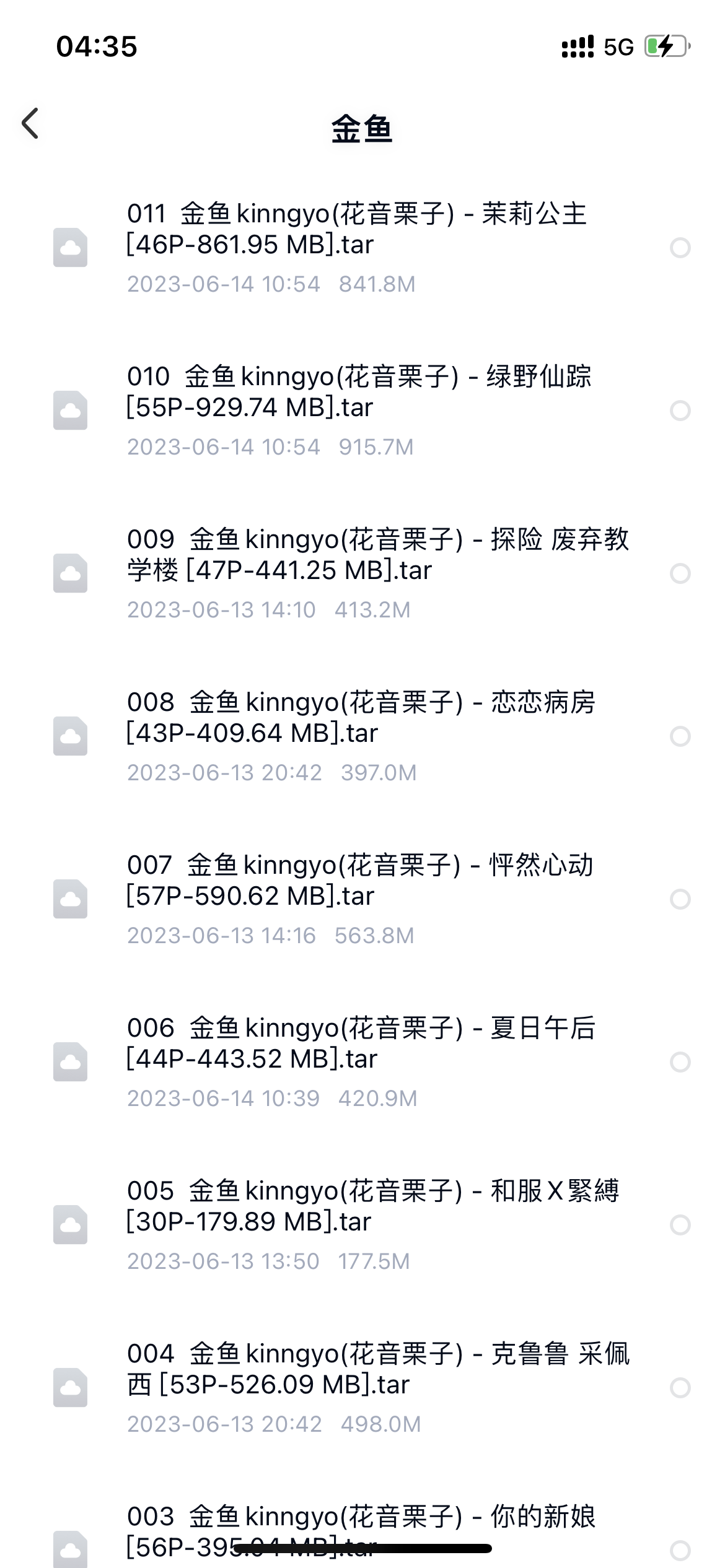Open file 006 夏日午后 tar
This screenshot has width=725, height=1568.
pos(362,1062)
